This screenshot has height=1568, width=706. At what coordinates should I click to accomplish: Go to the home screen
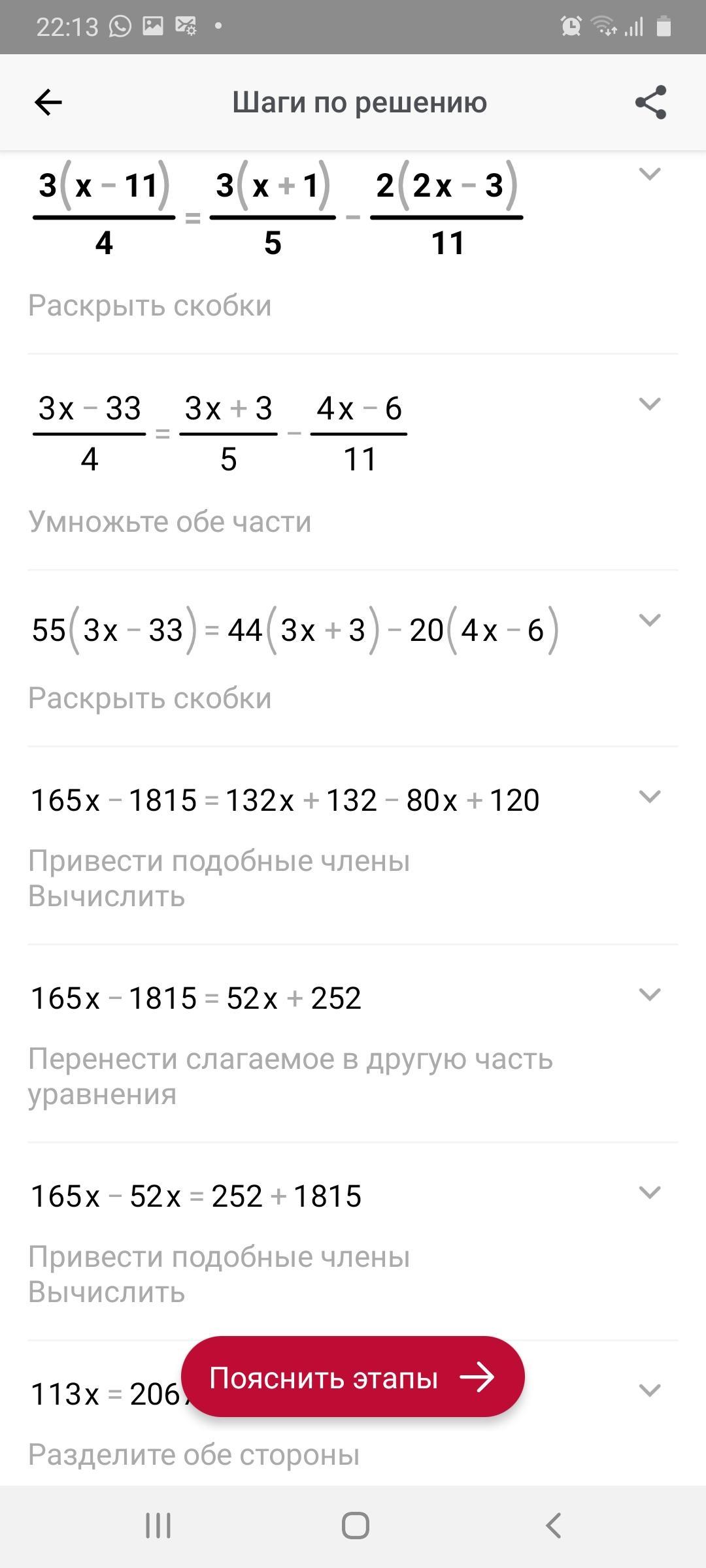pyautogui.click(x=355, y=1526)
